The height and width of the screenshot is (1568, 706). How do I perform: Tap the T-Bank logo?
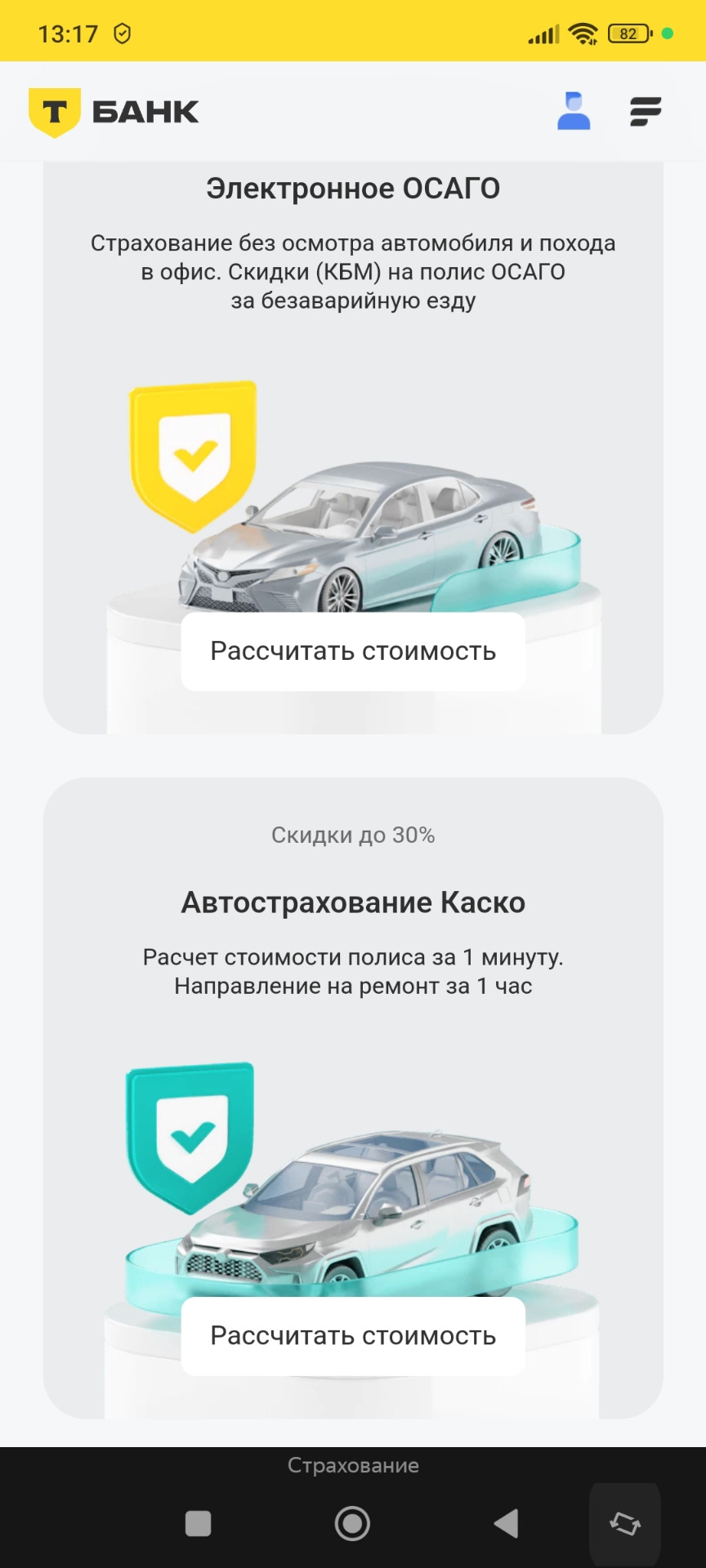click(114, 112)
